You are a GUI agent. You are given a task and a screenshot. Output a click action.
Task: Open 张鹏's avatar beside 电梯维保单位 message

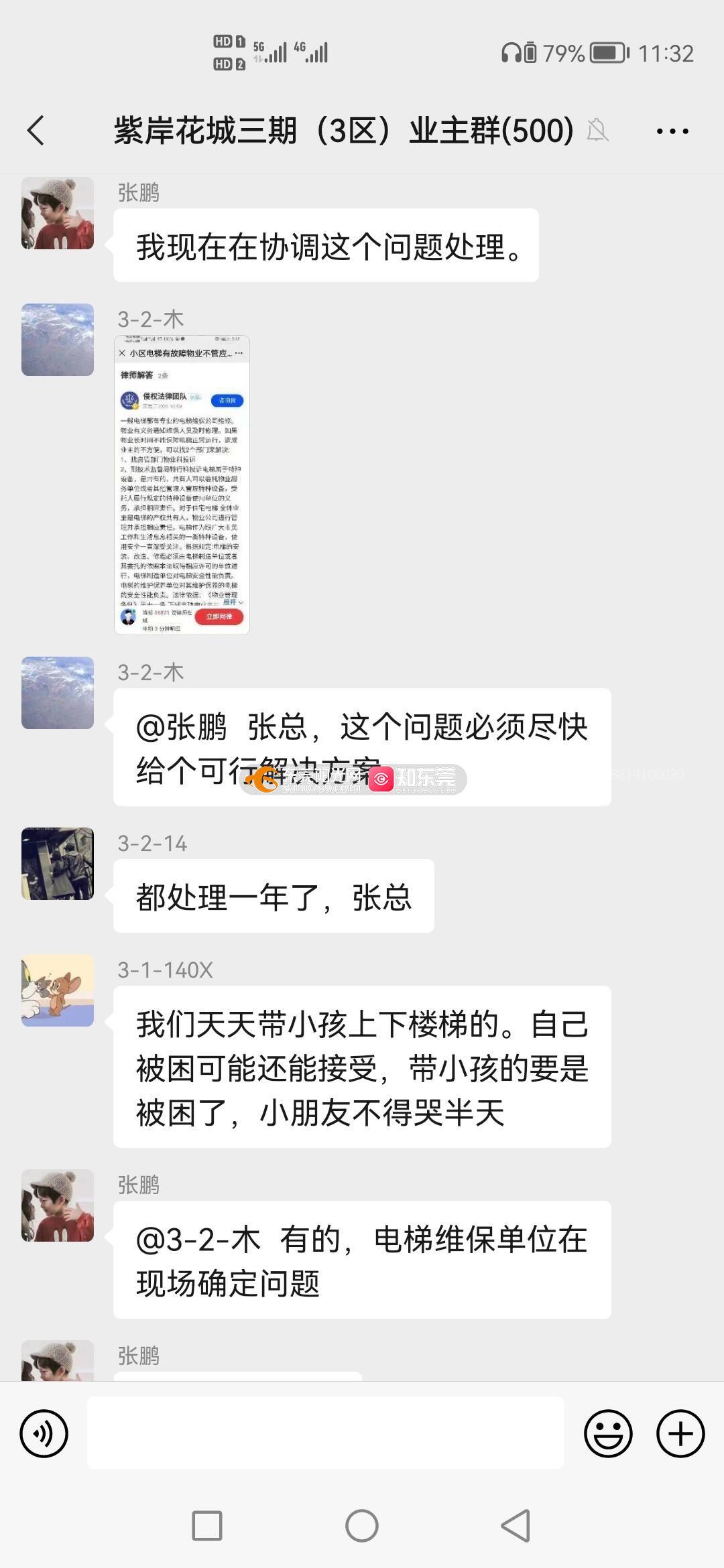point(58,1205)
